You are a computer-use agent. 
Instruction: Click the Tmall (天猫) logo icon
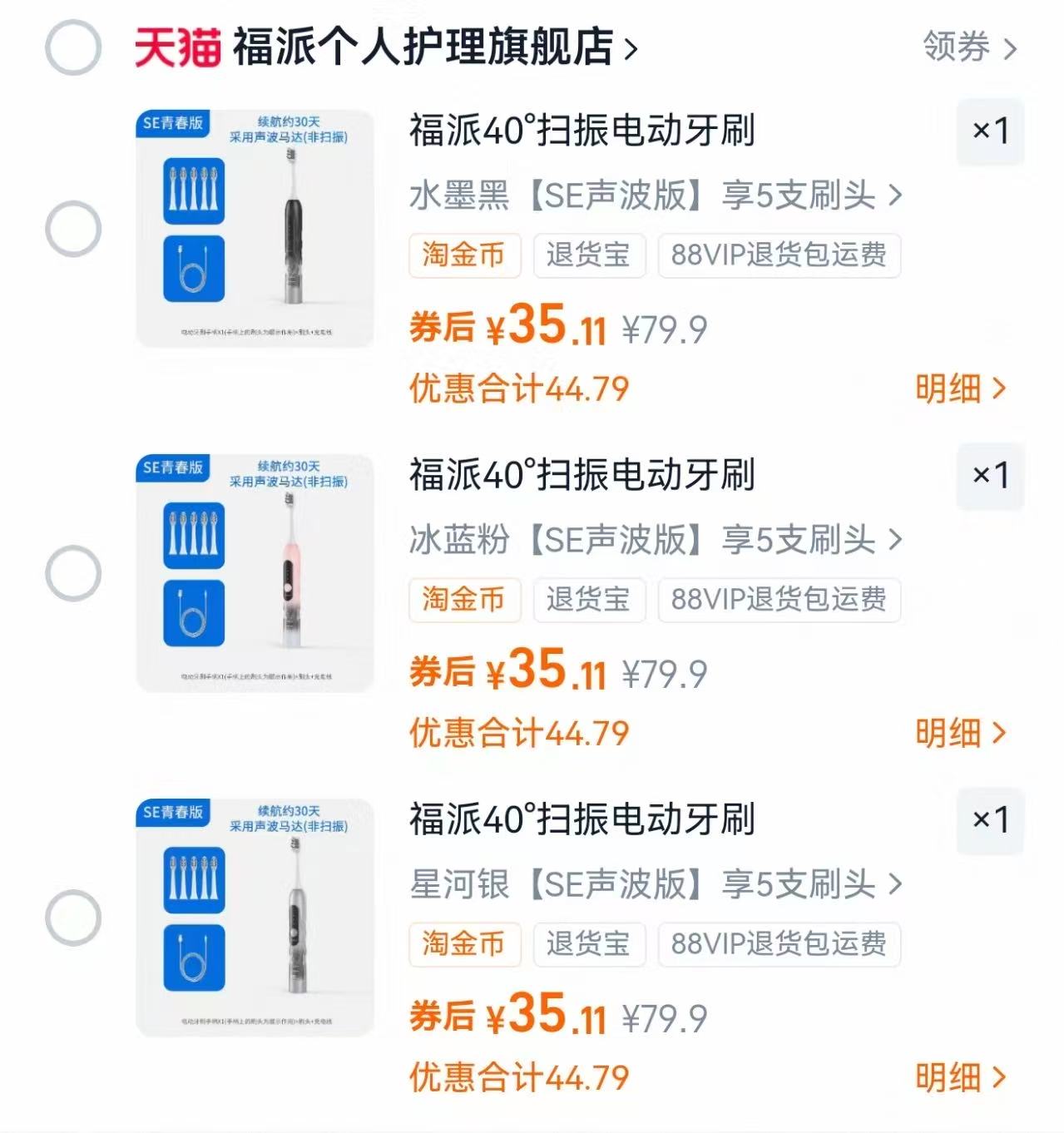177,47
